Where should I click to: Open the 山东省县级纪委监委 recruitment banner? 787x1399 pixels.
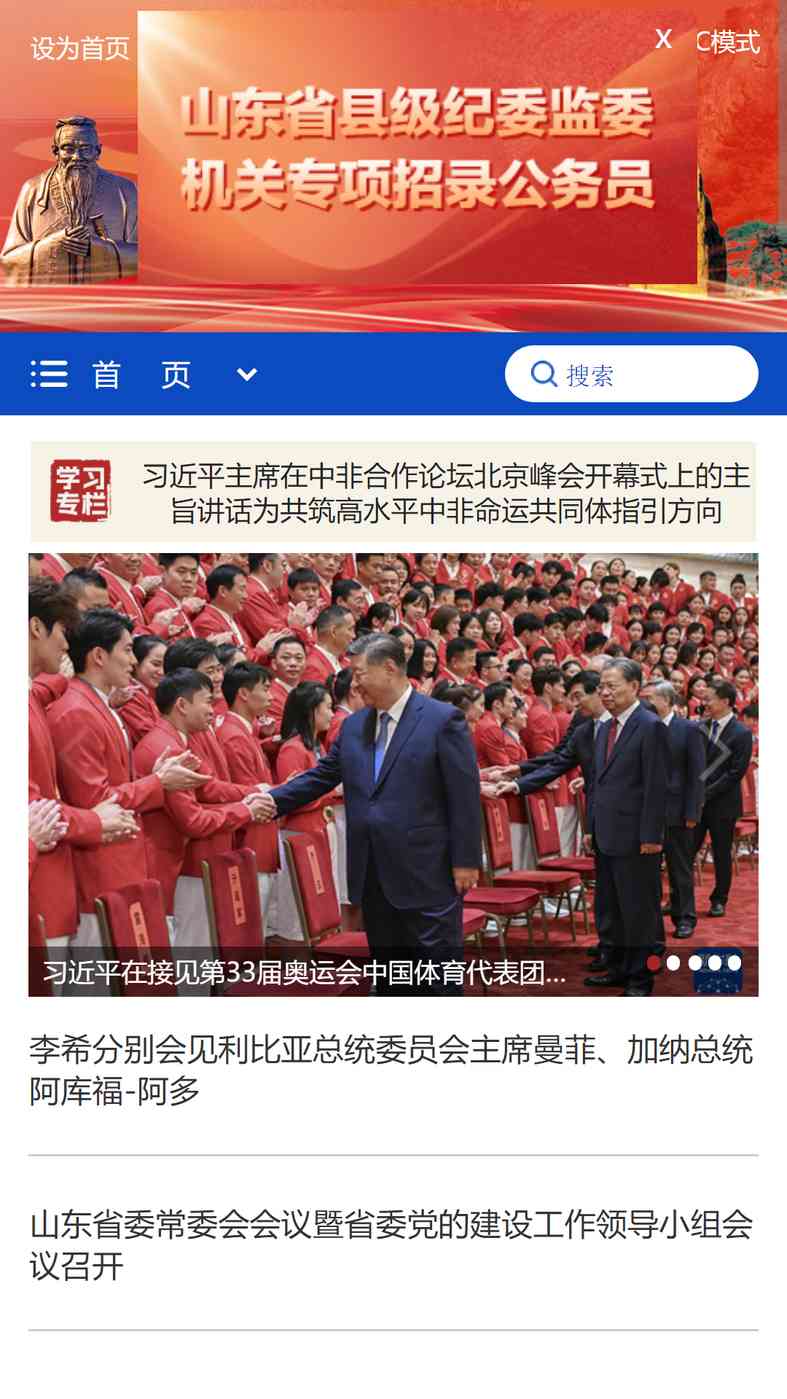[x=417, y=147]
